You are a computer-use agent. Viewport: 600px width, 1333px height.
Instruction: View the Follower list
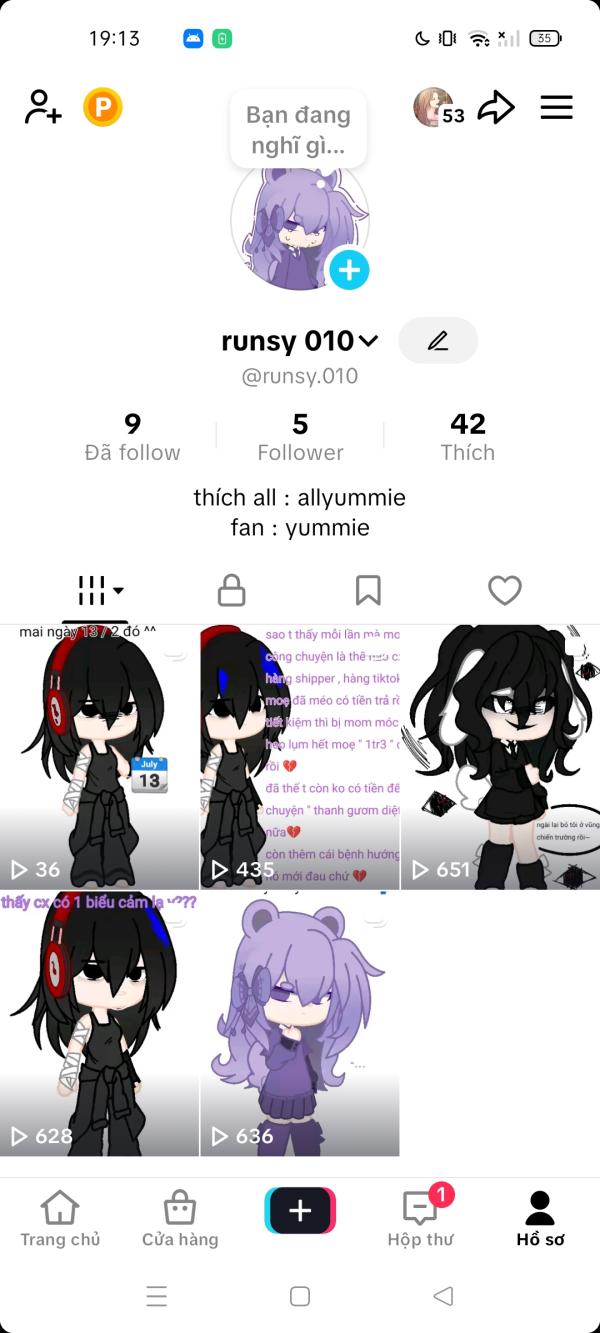300,437
